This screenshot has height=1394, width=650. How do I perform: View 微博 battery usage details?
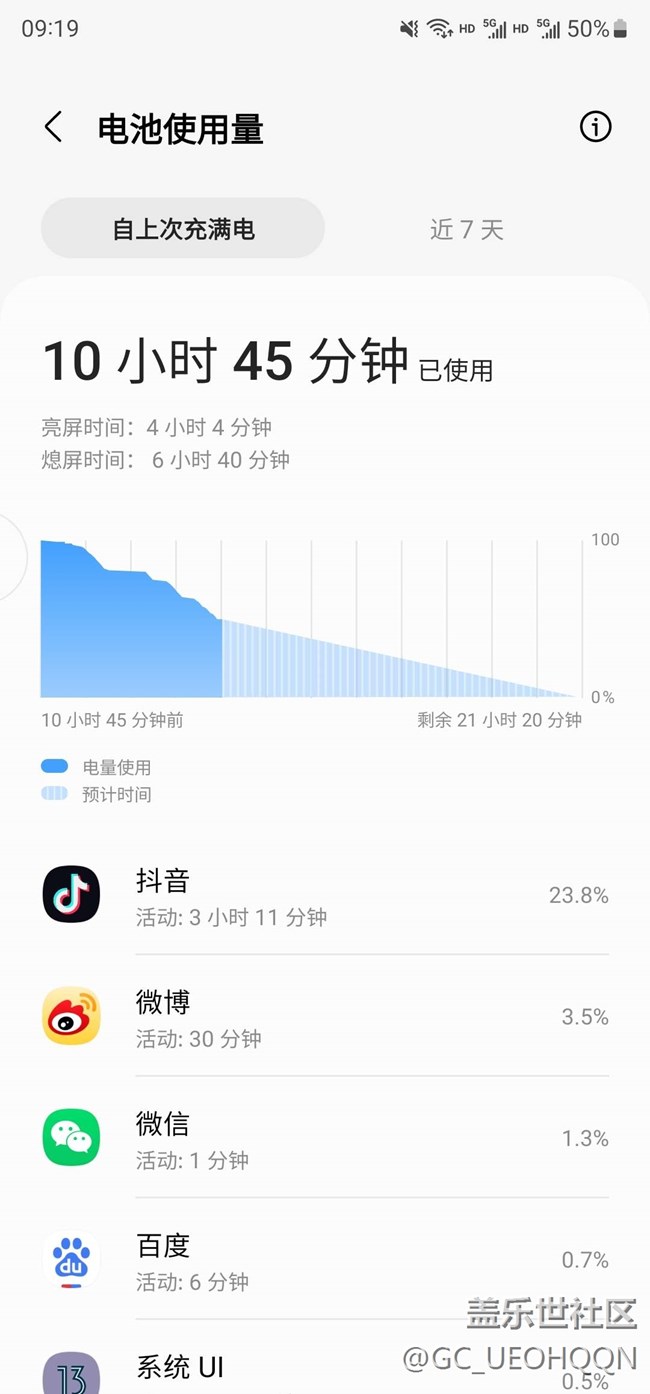coord(325,1017)
